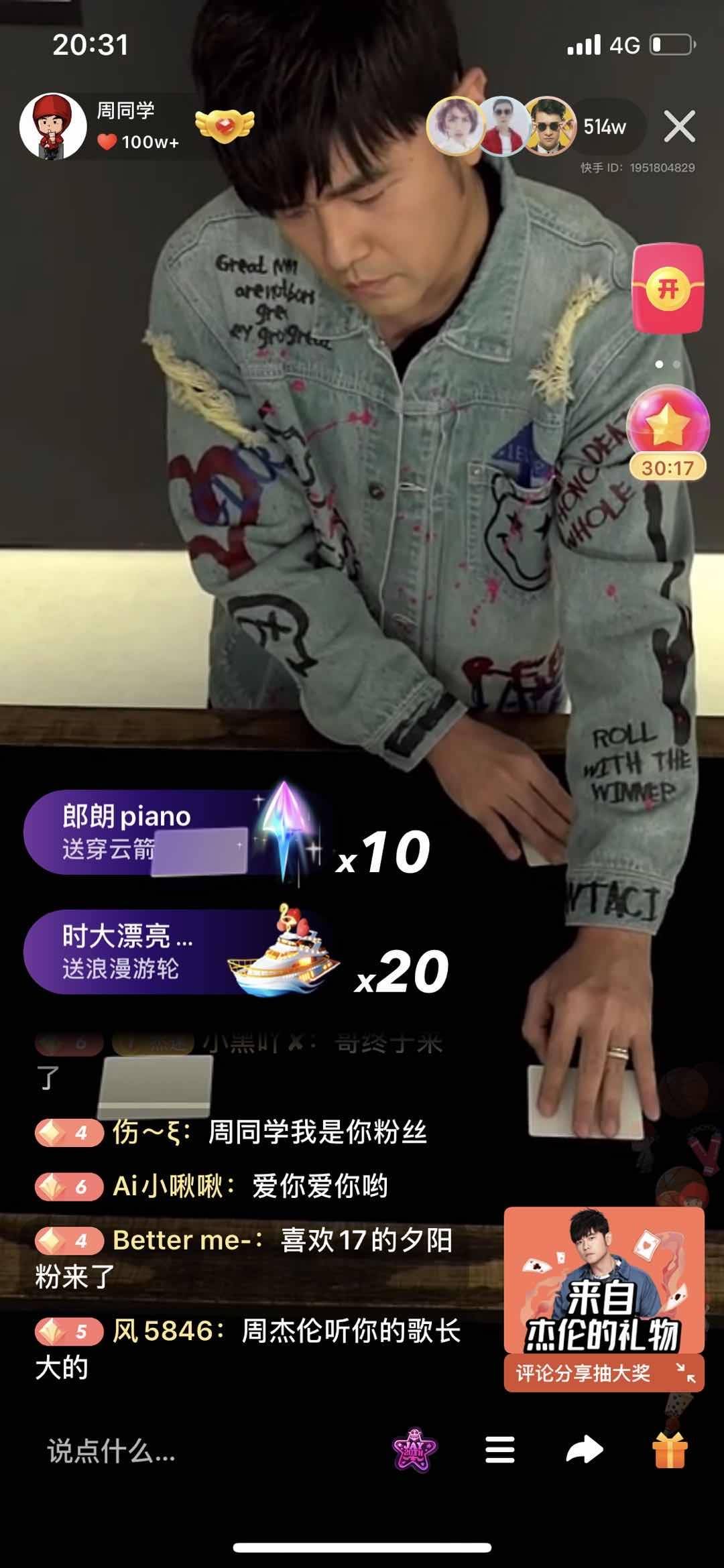
Task: Open the purple JAY star icon
Action: [x=414, y=1450]
